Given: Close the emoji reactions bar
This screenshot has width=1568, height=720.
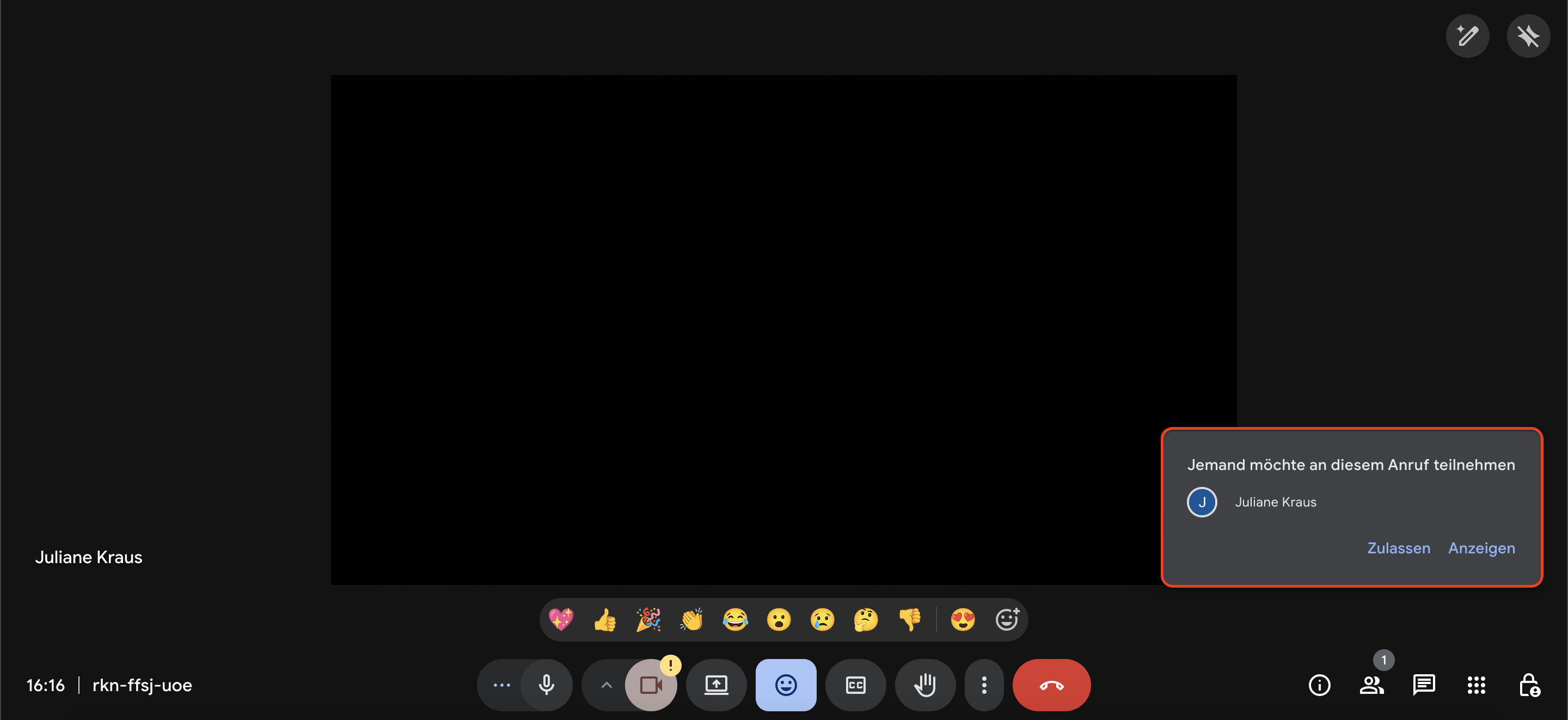Looking at the screenshot, I should coord(785,685).
